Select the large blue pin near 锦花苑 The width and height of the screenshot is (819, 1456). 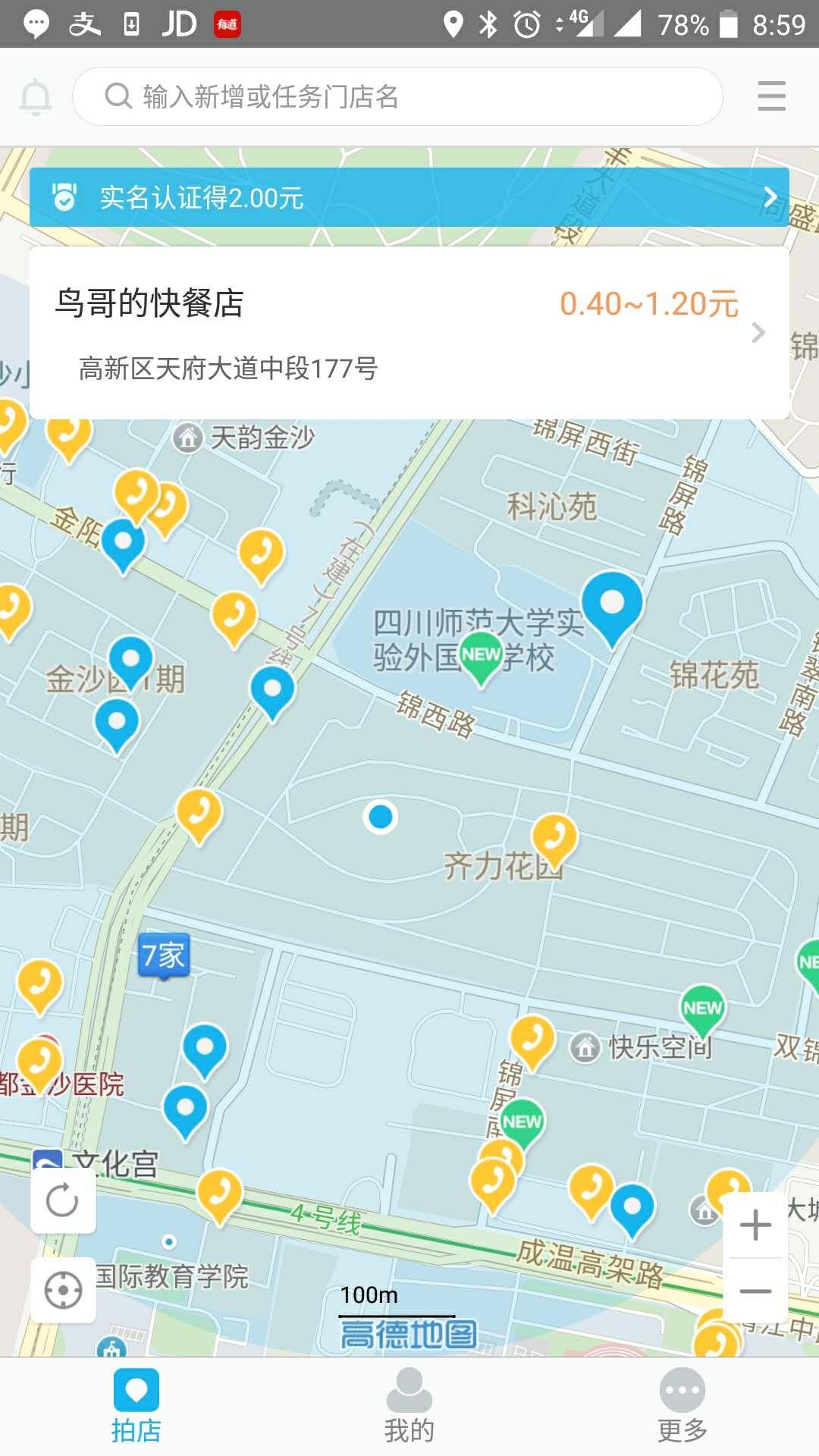(x=612, y=604)
